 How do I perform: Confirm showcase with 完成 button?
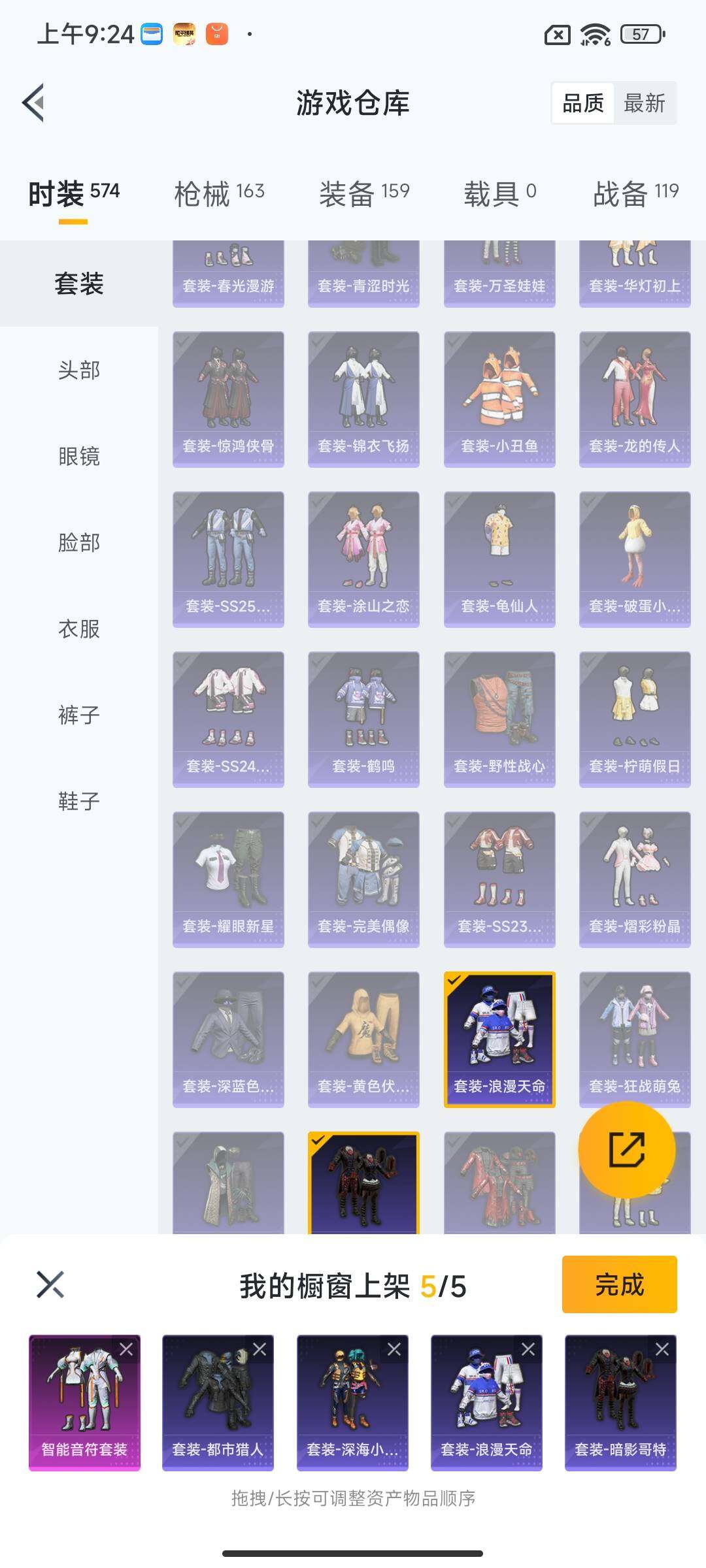coord(619,1284)
